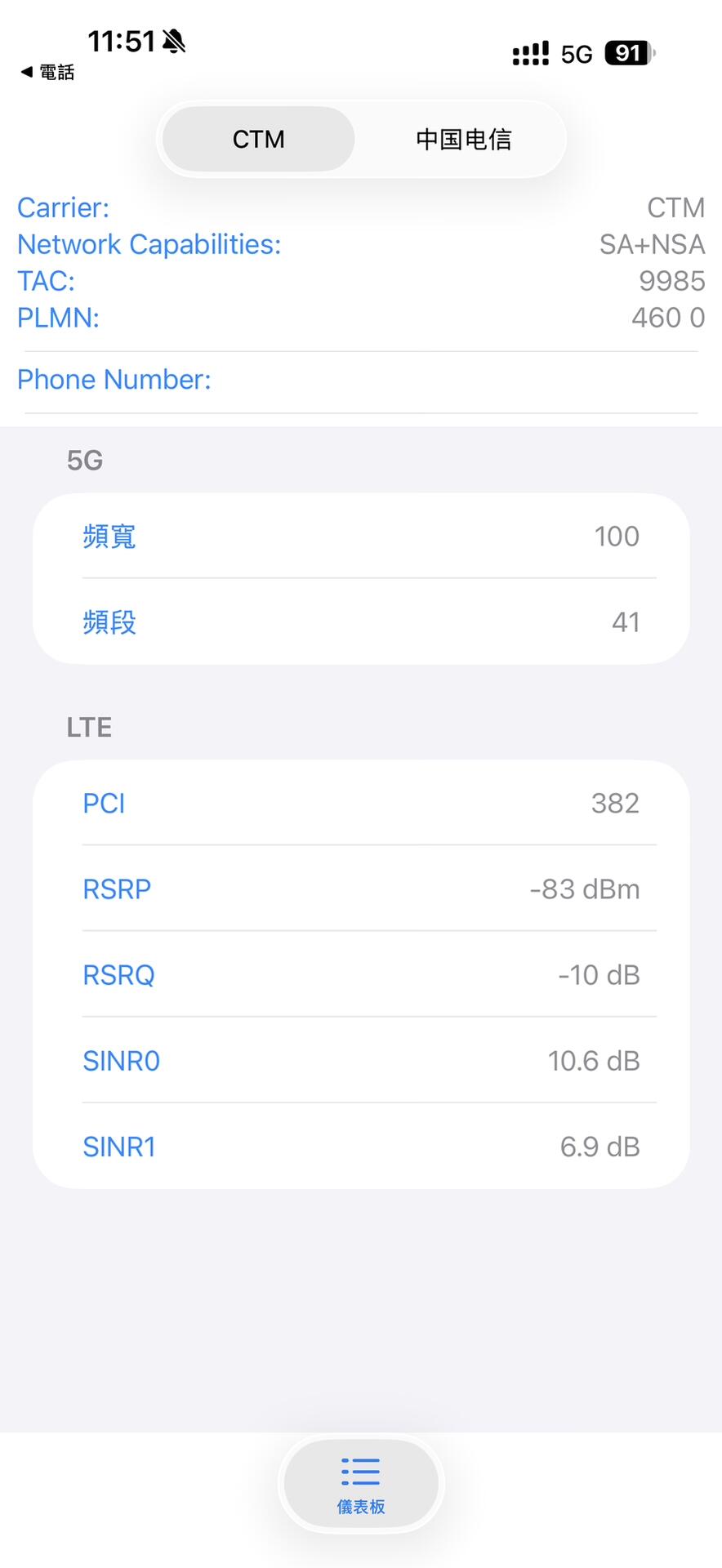This screenshot has height=1568, width=722.
Task: Open the 儀表板 dashboard tab
Action: [361, 1485]
